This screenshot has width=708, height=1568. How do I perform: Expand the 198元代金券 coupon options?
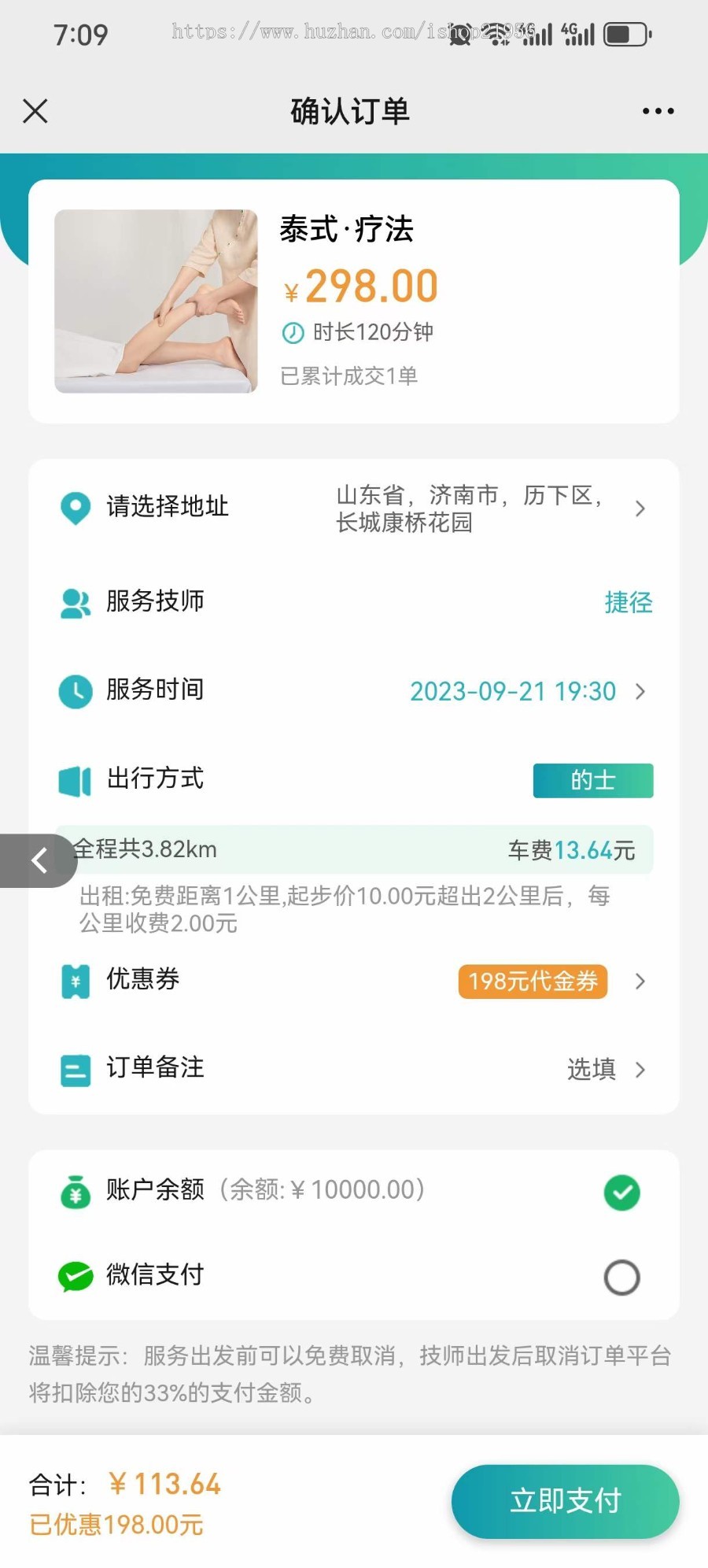click(533, 982)
